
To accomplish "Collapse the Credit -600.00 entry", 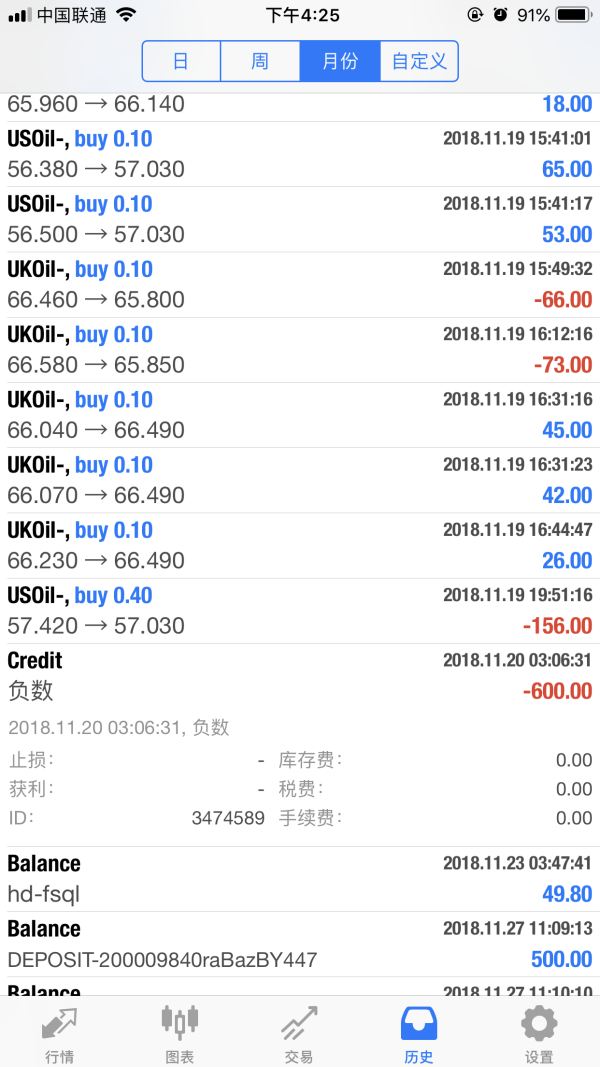I will pos(300,676).
